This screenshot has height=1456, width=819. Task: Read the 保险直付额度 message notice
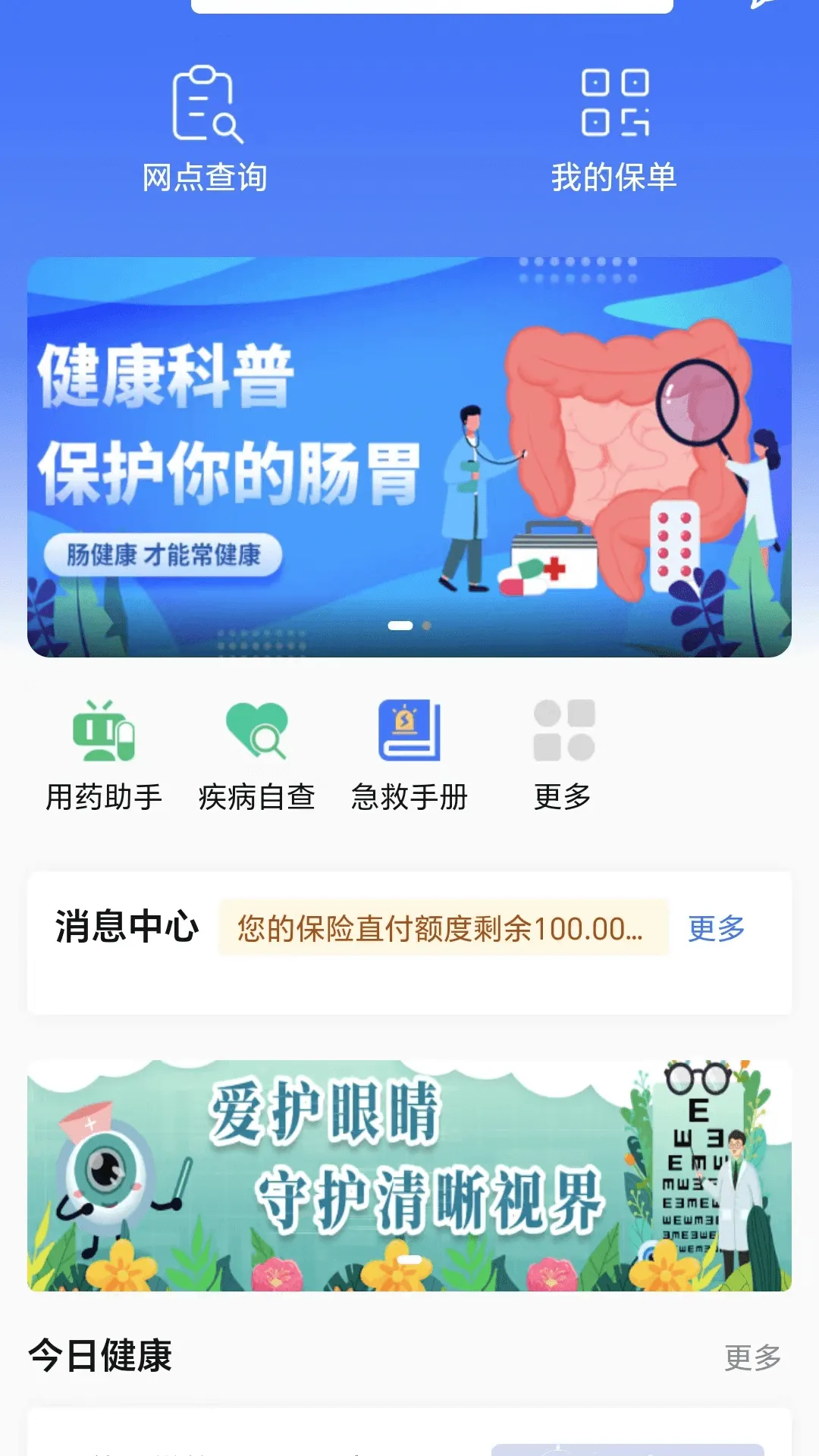(x=443, y=928)
